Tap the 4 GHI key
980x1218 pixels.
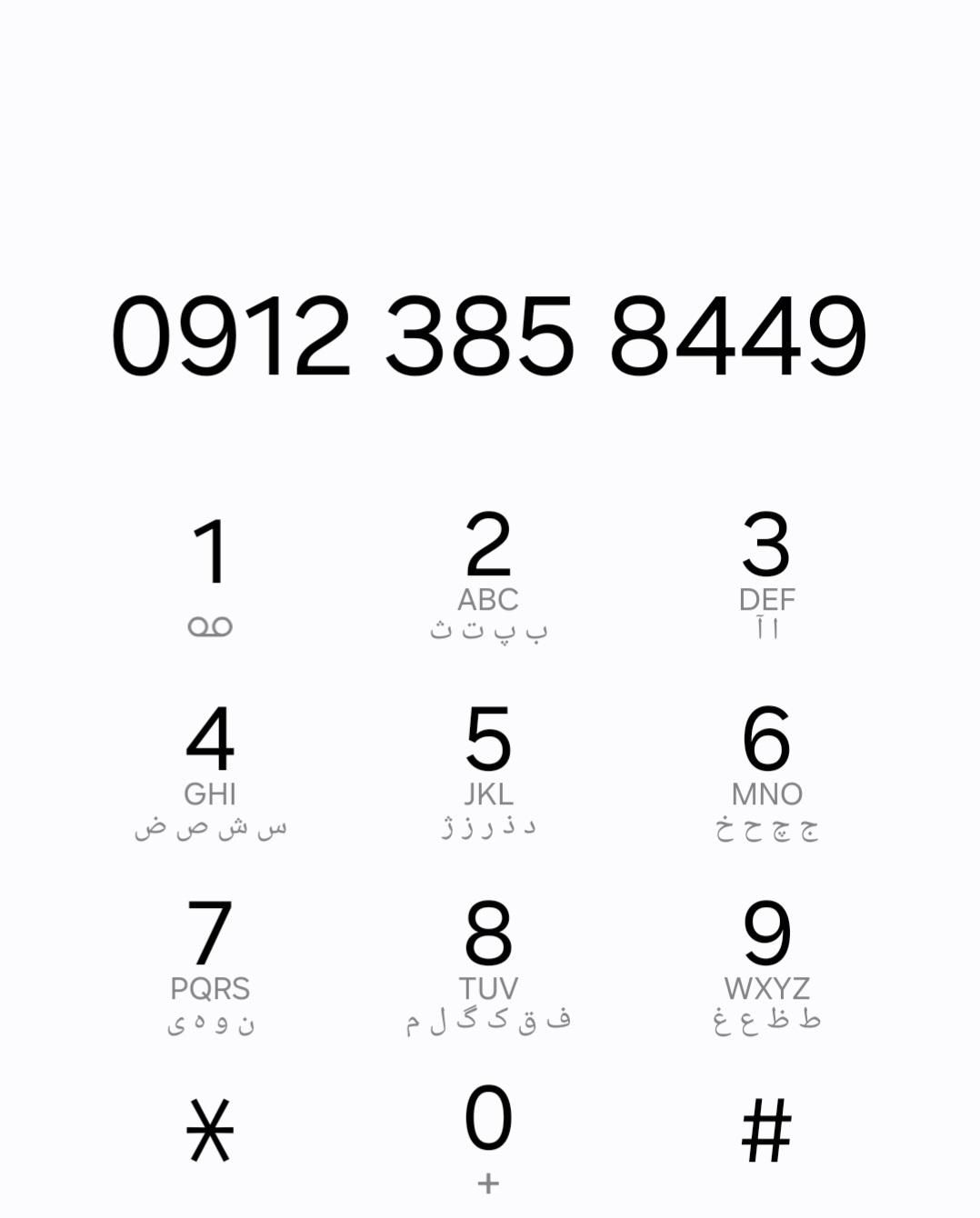pyautogui.click(x=210, y=768)
